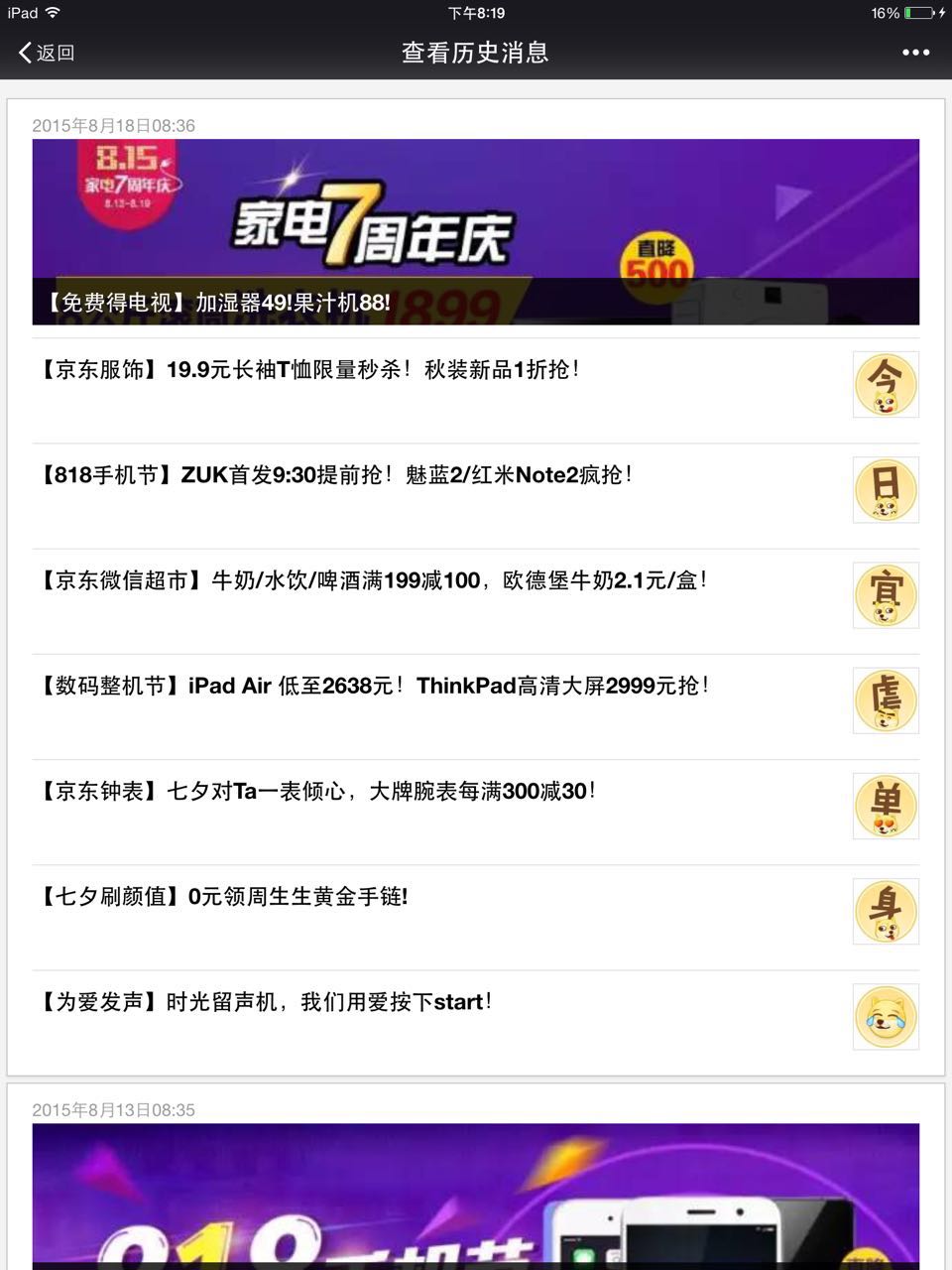
Task: Open the 家电7周年庆 banner article
Action: pyautogui.click(x=475, y=232)
